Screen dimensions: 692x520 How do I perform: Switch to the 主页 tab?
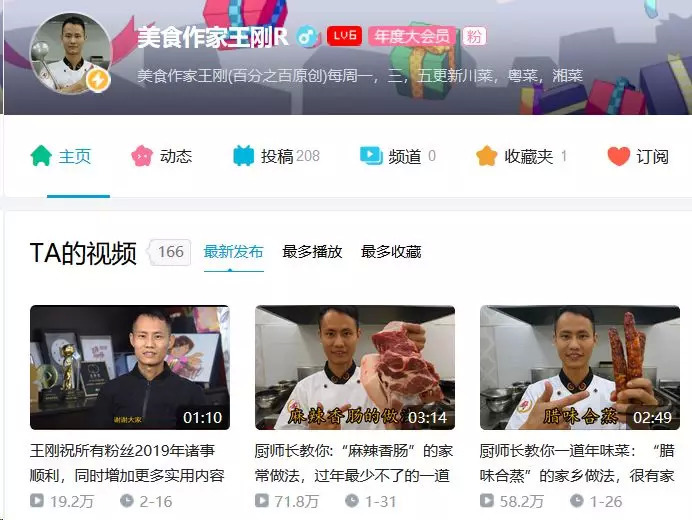point(61,156)
